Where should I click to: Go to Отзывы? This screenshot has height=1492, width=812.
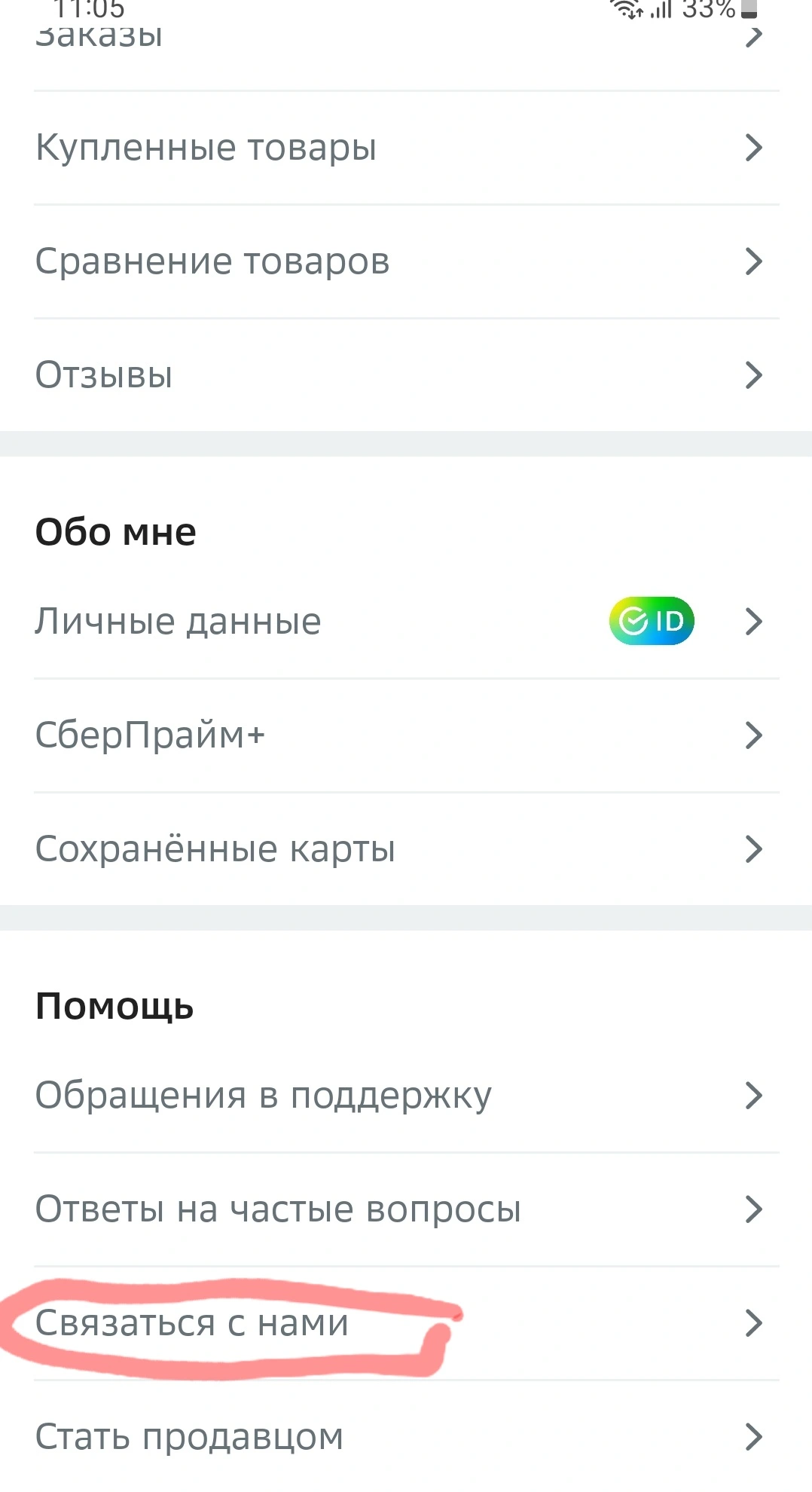[x=406, y=375]
